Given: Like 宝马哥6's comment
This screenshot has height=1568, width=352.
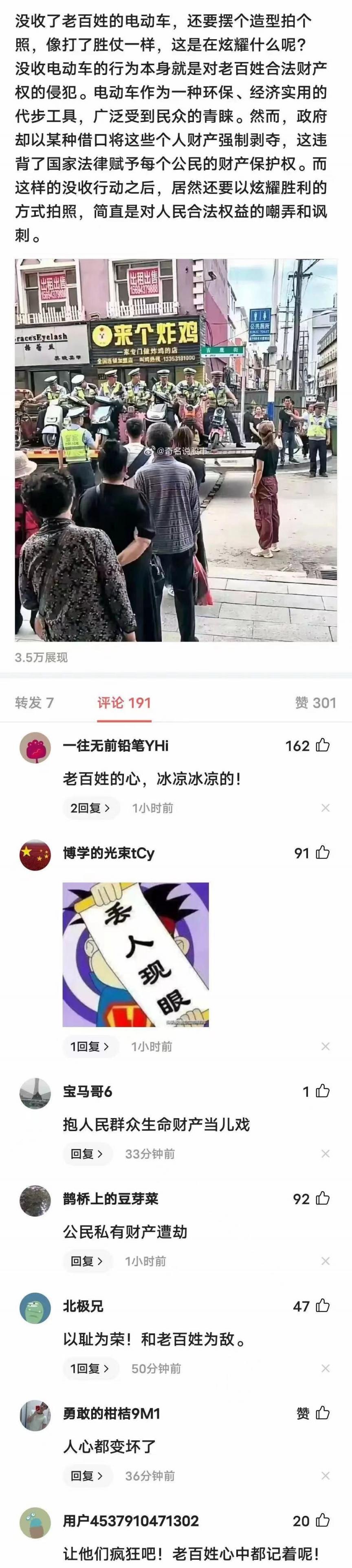Looking at the screenshot, I should click(323, 1092).
